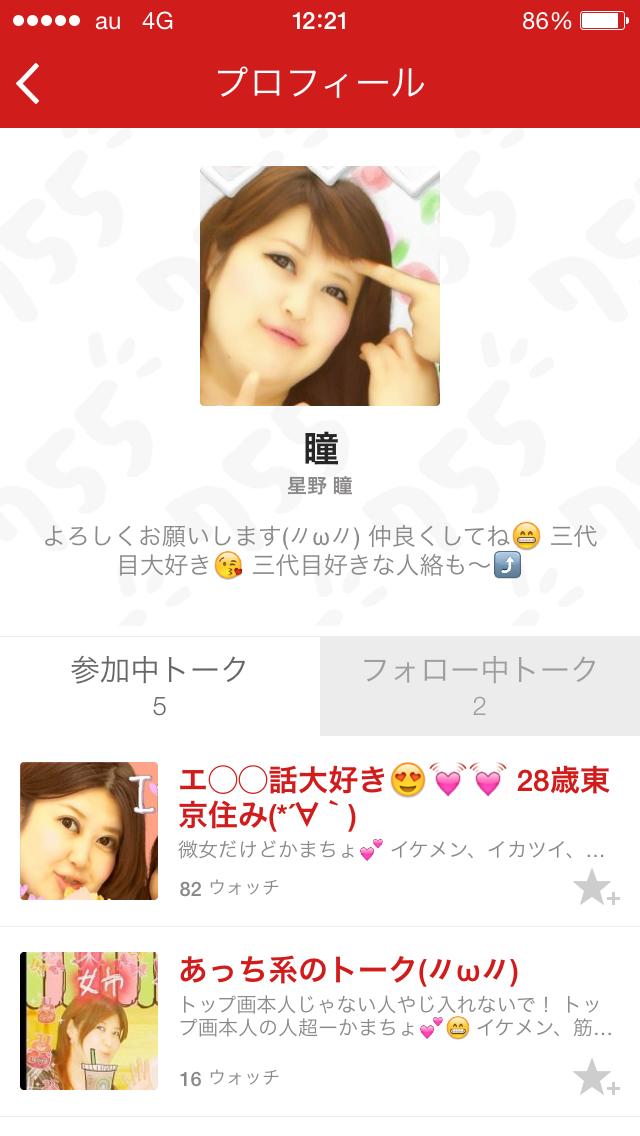Switch to the フォロー中トーク tab

point(480,686)
